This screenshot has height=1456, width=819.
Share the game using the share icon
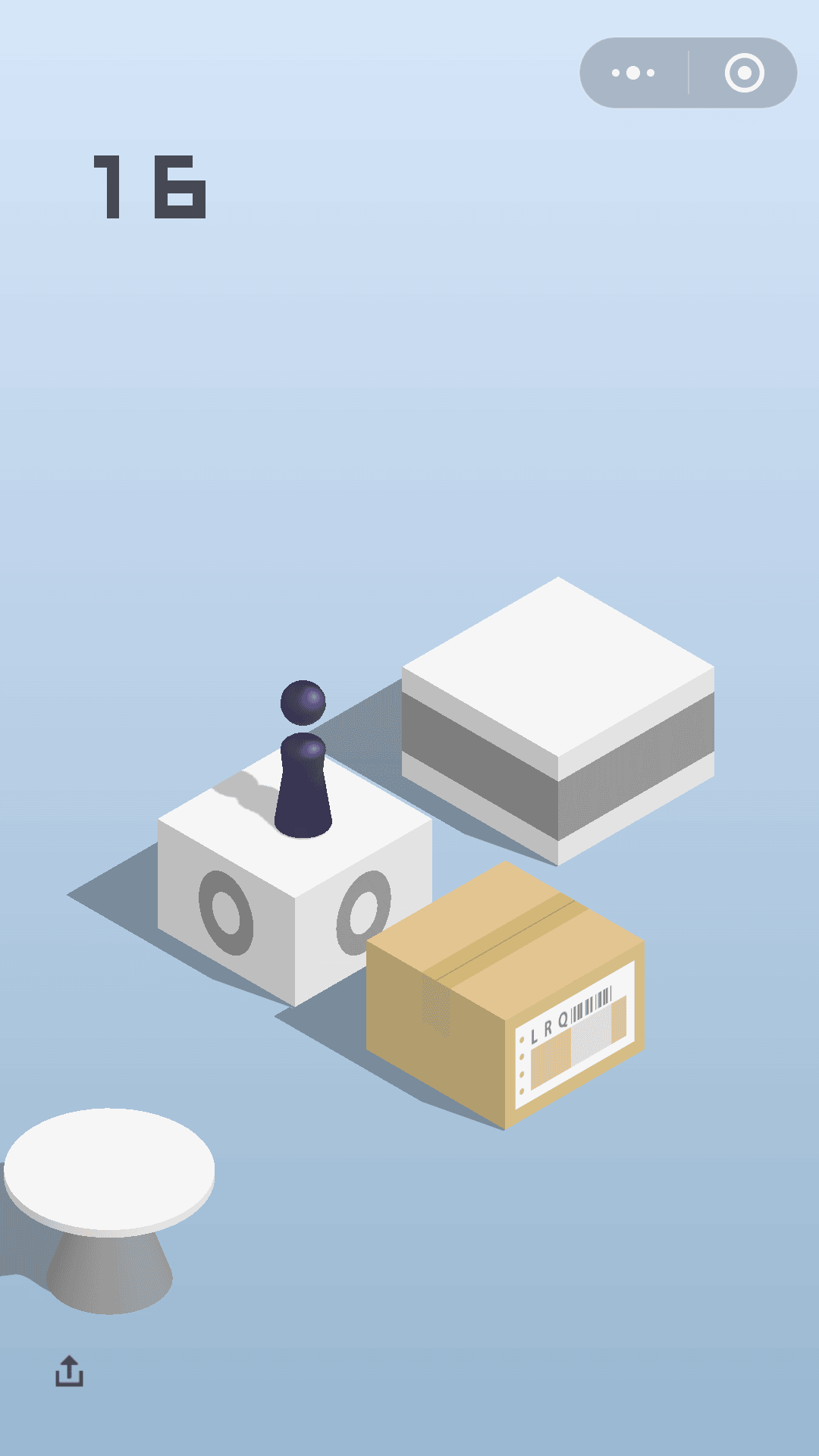[69, 1371]
